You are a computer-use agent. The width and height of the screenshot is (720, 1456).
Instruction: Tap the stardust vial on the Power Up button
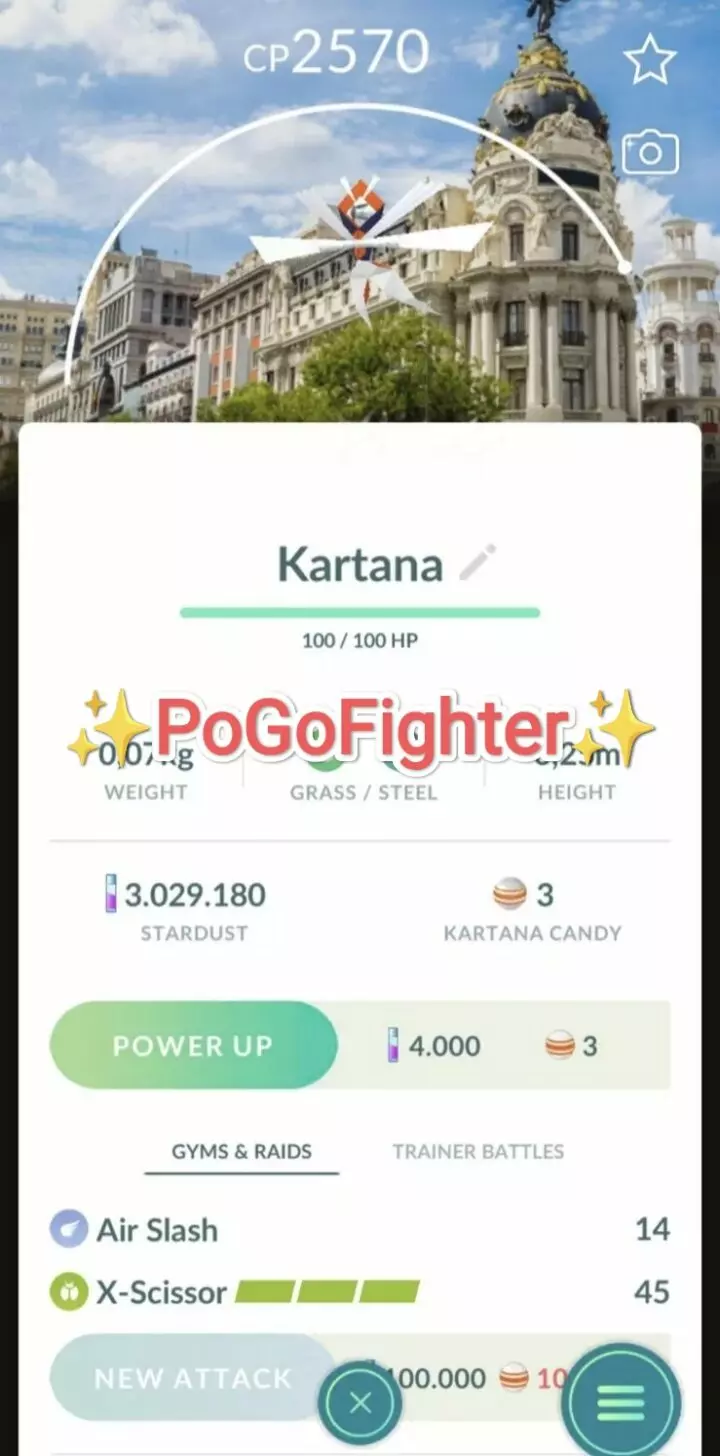coord(395,1046)
